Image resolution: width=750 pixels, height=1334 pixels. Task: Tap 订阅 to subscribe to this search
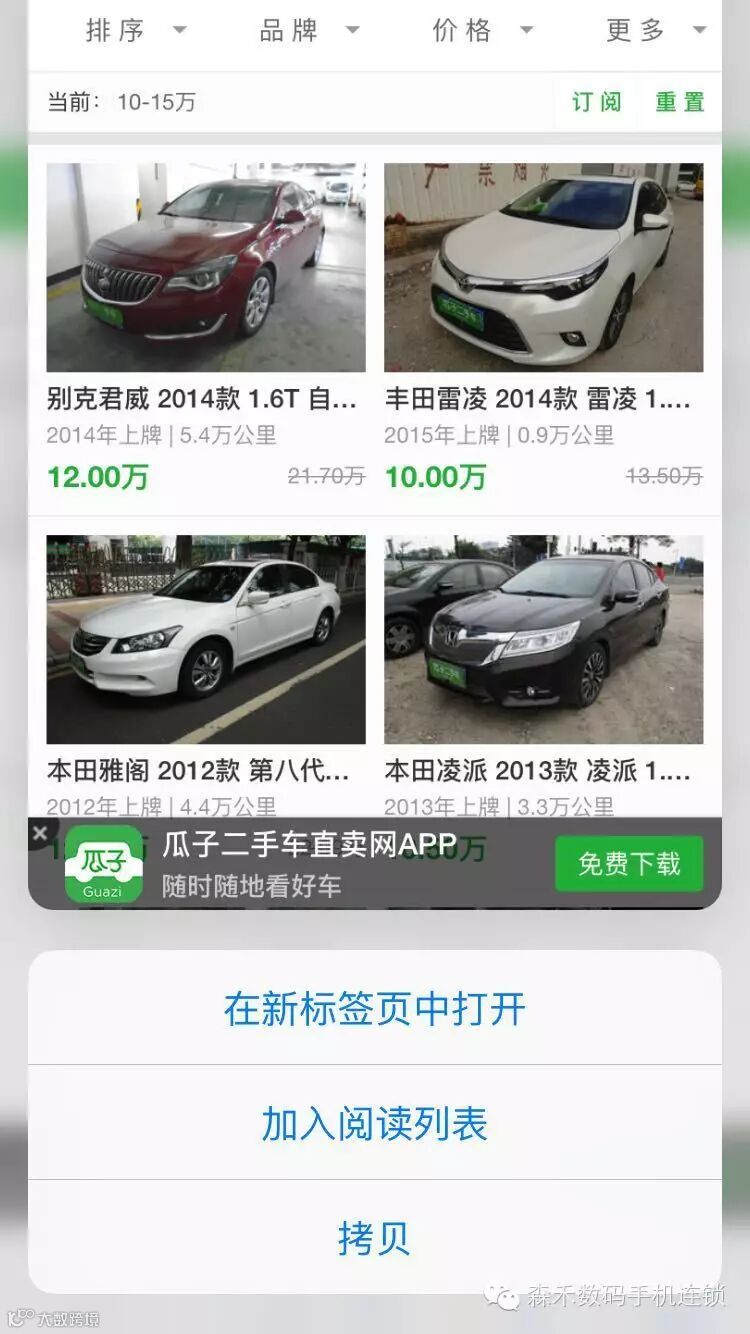[x=596, y=102]
